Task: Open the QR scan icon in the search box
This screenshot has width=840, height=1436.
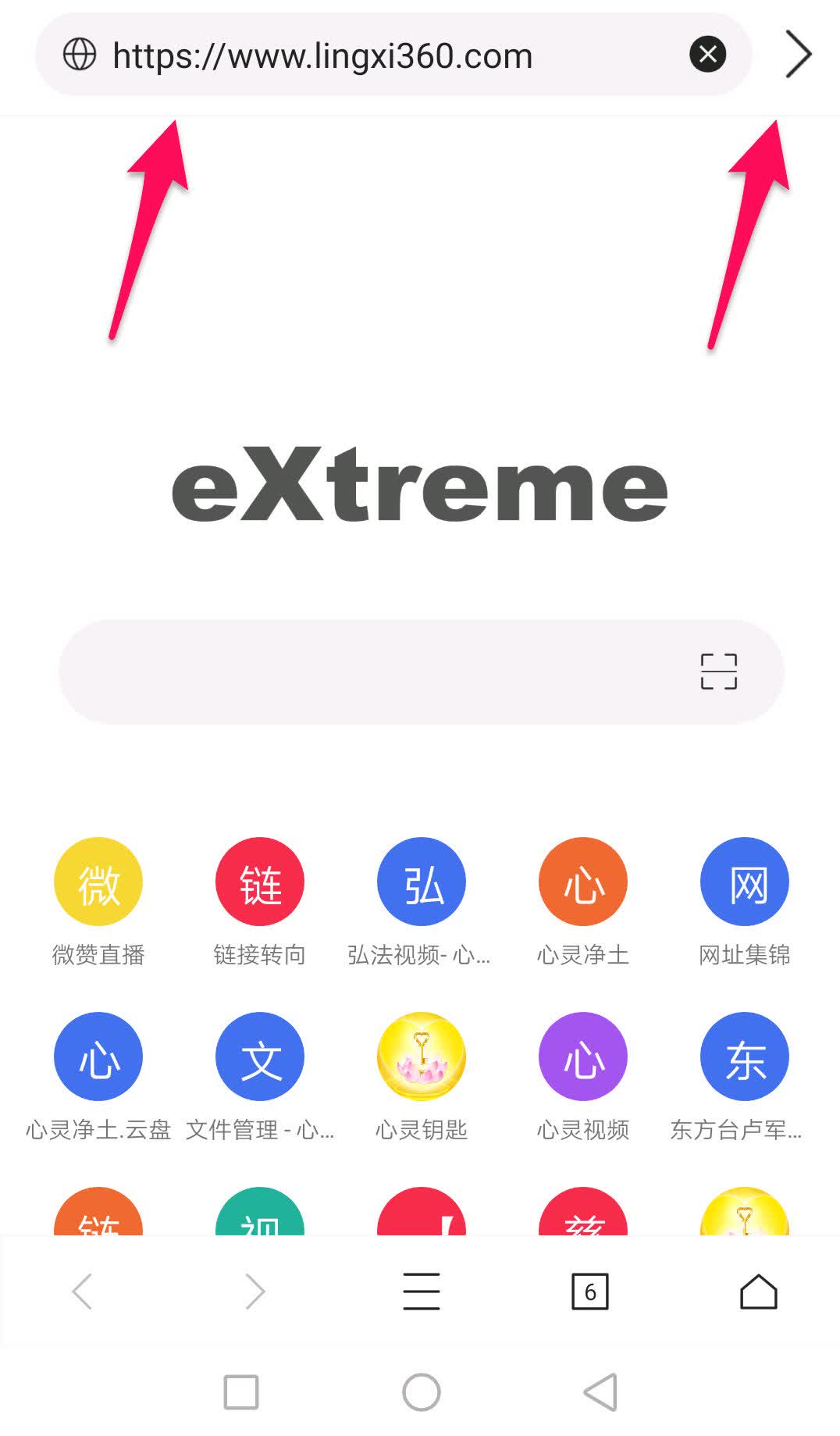Action: pos(718,672)
